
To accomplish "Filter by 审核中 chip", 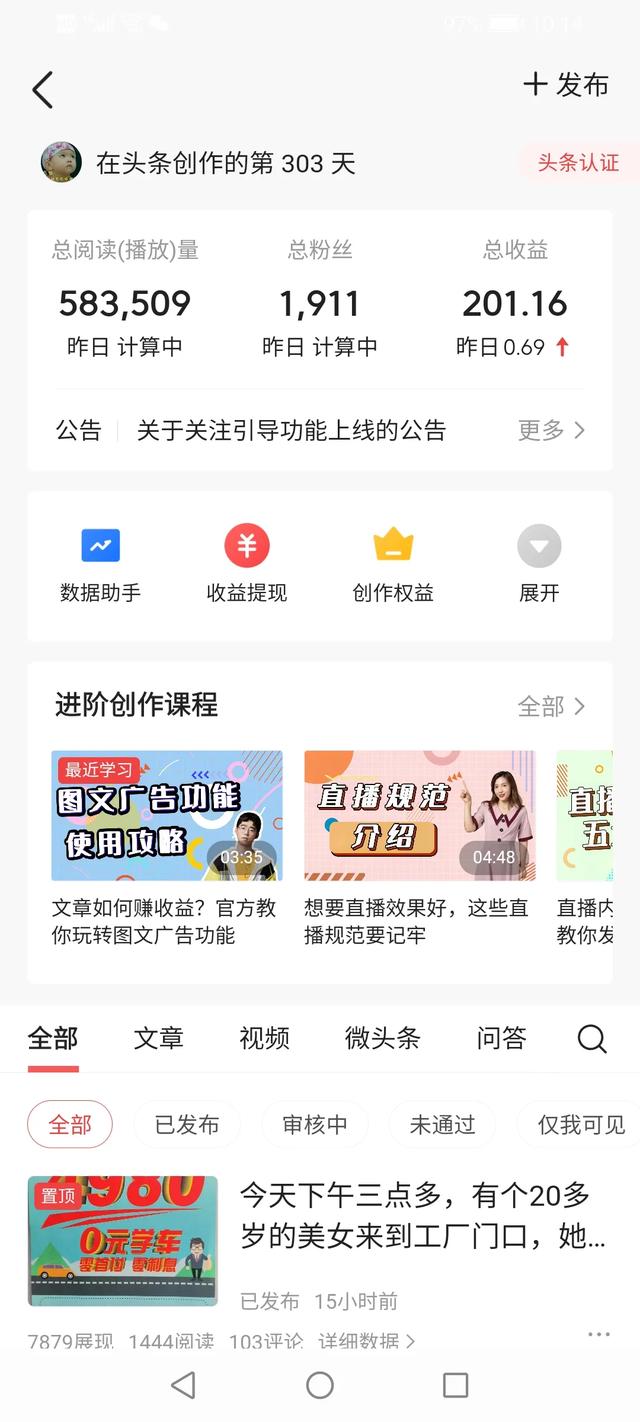I will tap(315, 1125).
